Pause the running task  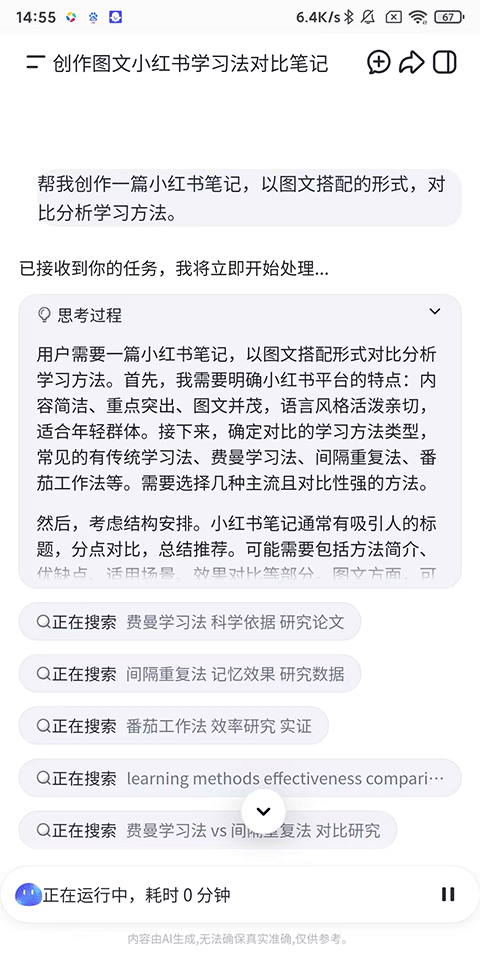tap(448, 894)
